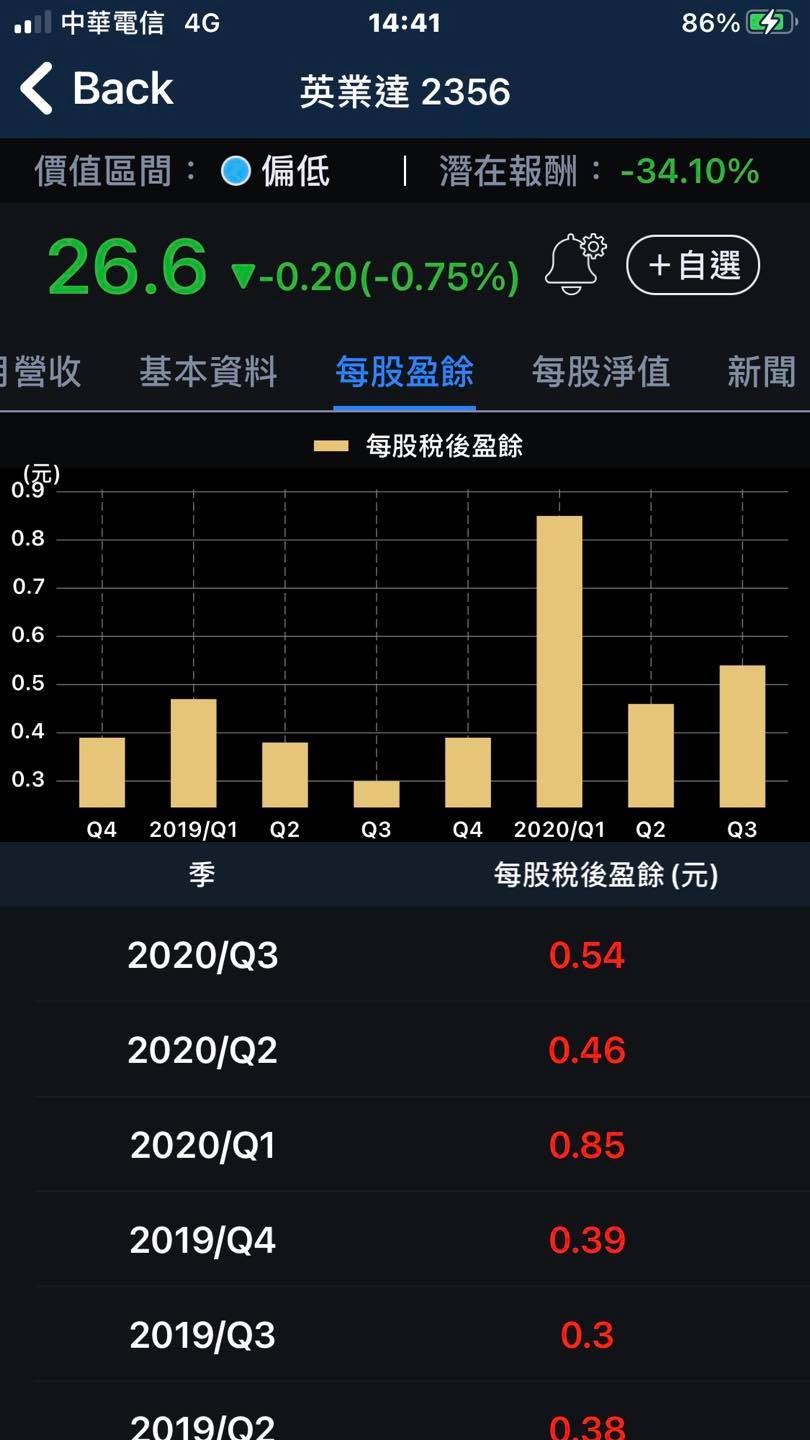This screenshot has height=1440, width=810.
Task: Open the 每股淨值 tab
Action: [600, 372]
